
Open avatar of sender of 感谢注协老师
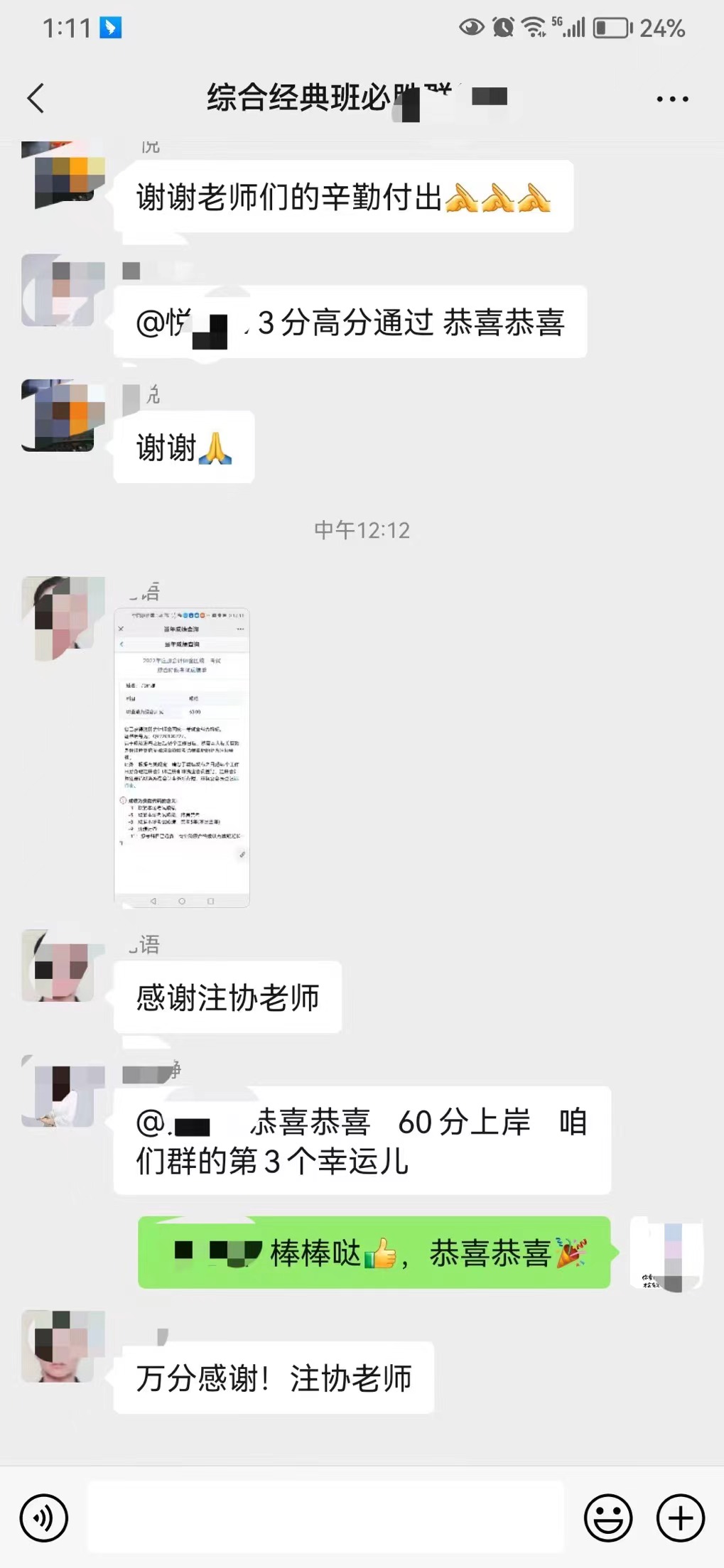[58, 966]
